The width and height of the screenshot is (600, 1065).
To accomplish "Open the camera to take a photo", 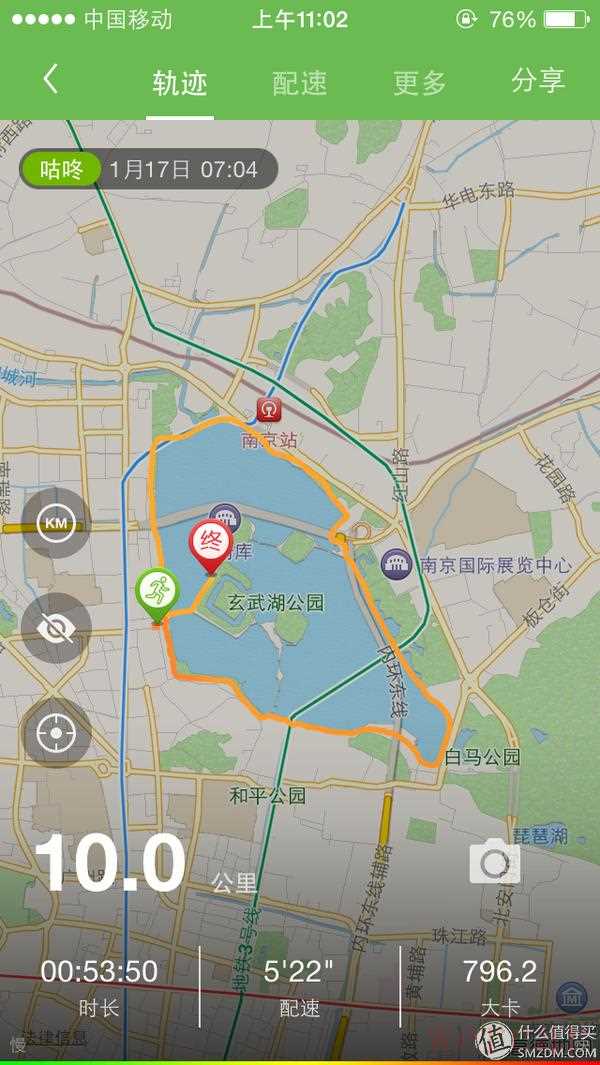I will coord(495,862).
